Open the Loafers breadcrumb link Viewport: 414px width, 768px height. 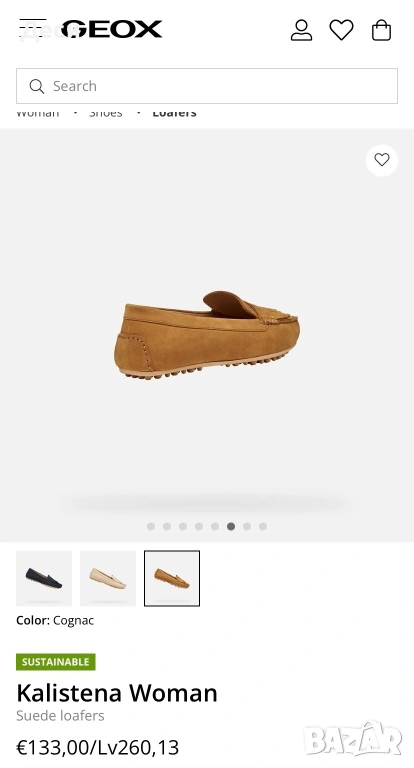(174, 113)
